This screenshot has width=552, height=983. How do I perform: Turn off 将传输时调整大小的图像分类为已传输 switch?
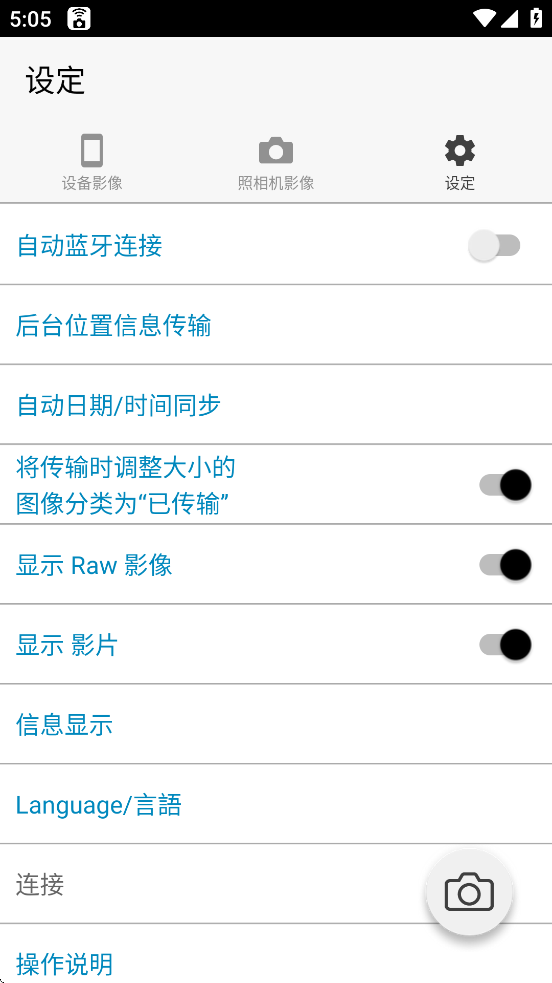pos(505,485)
